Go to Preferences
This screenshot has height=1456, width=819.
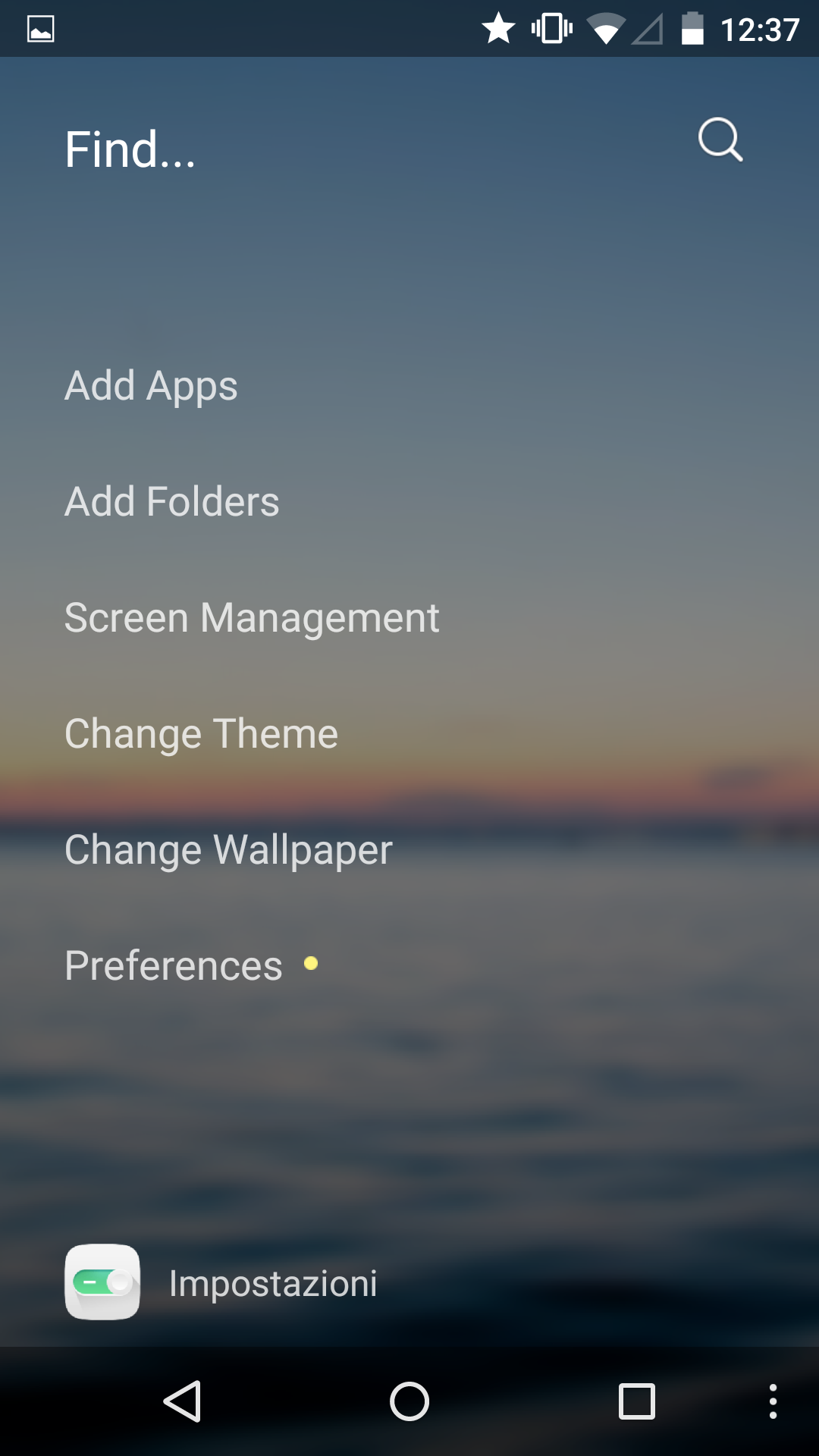point(174,966)
